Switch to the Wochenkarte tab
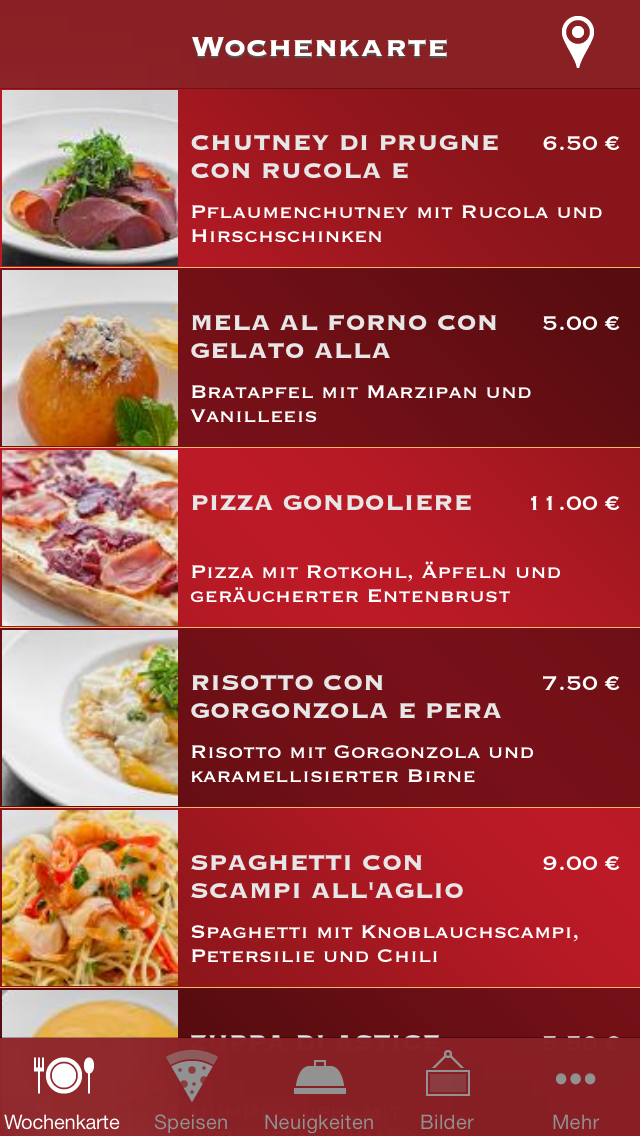 [63, 1090]
